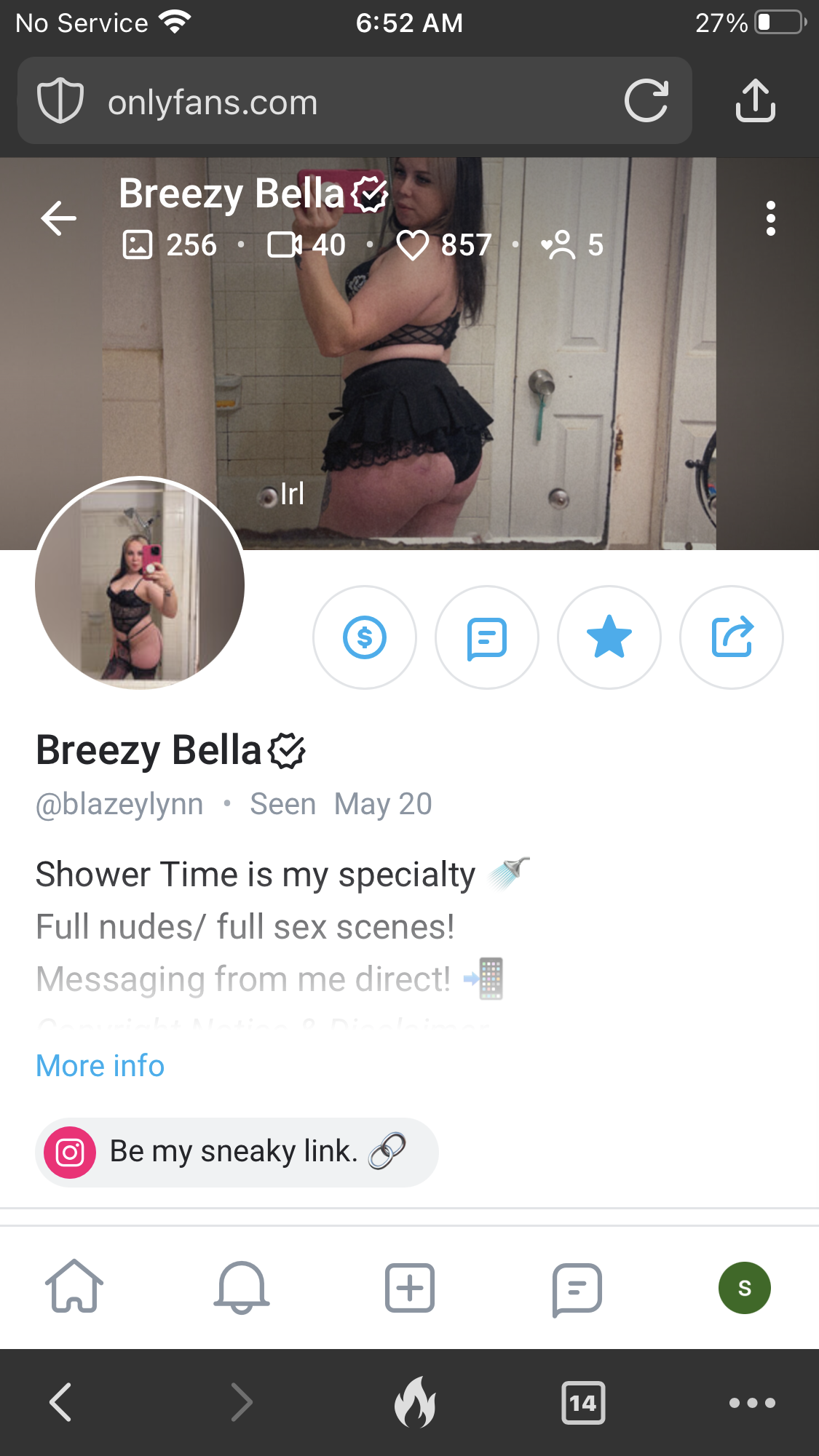The image size is (819, 1456).
Task: Open my account avatar menu
Action: [x=744, y=1288]
